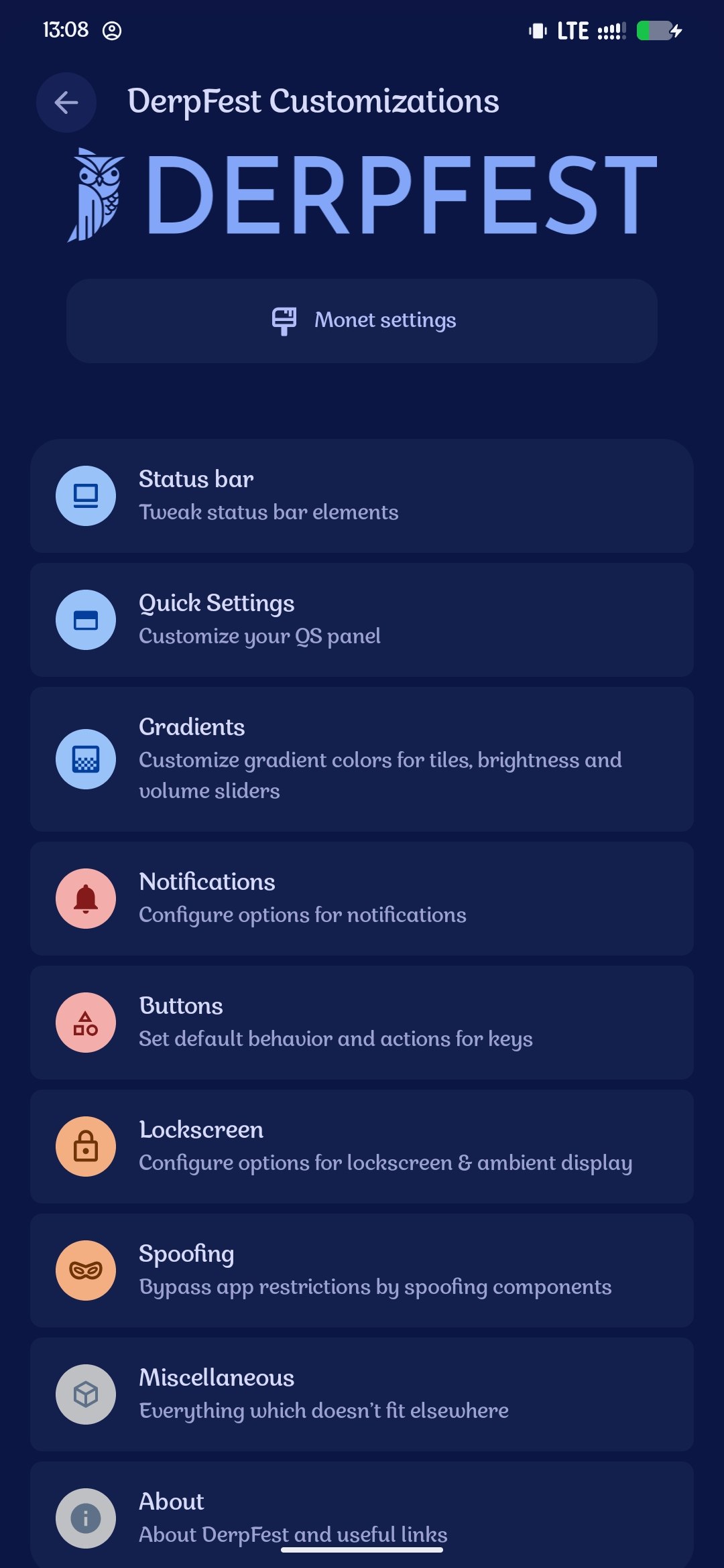Open Monet settings
This screenshot has height=1568, width=724.
click(x=362, y=321)
